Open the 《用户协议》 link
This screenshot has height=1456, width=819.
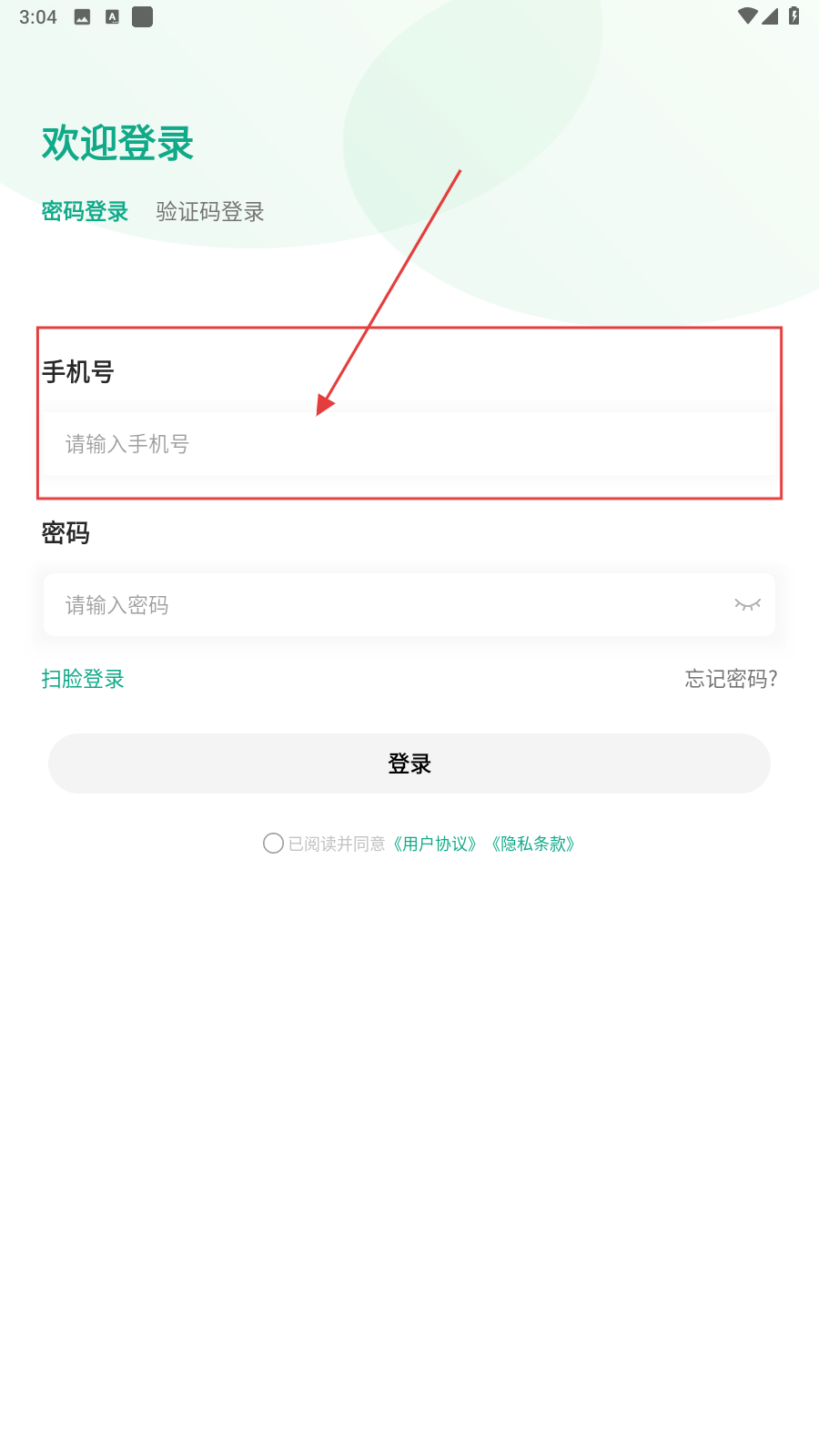(x=435, y=844)
